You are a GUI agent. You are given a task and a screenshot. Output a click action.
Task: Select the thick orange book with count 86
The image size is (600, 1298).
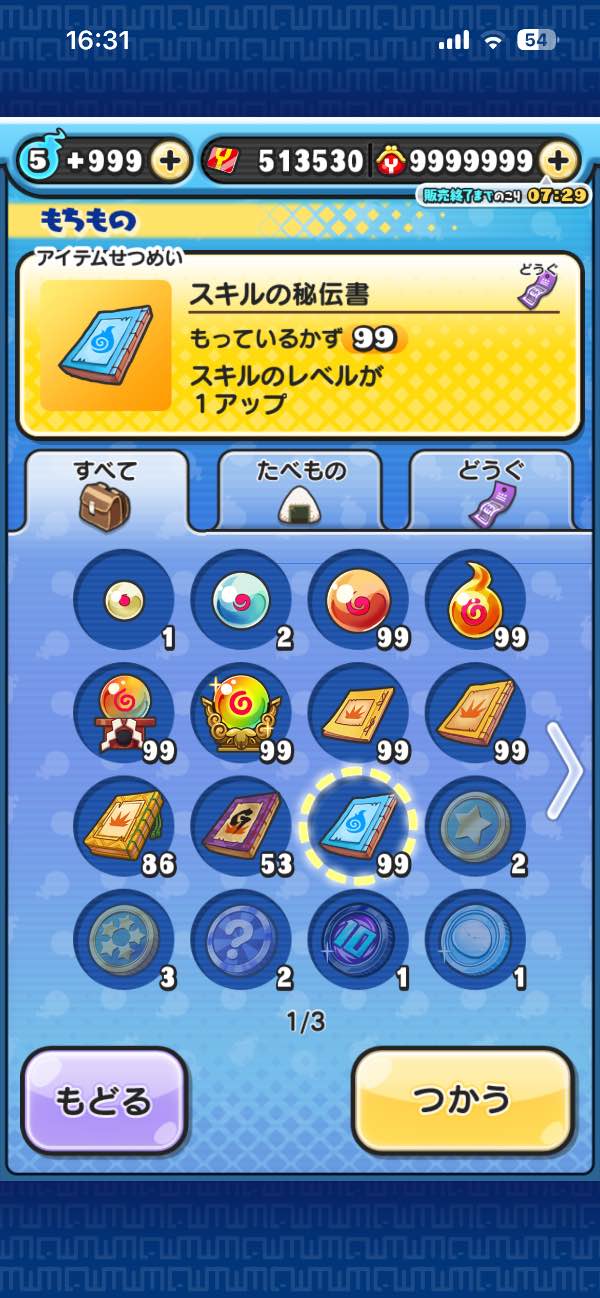point(124,826)
